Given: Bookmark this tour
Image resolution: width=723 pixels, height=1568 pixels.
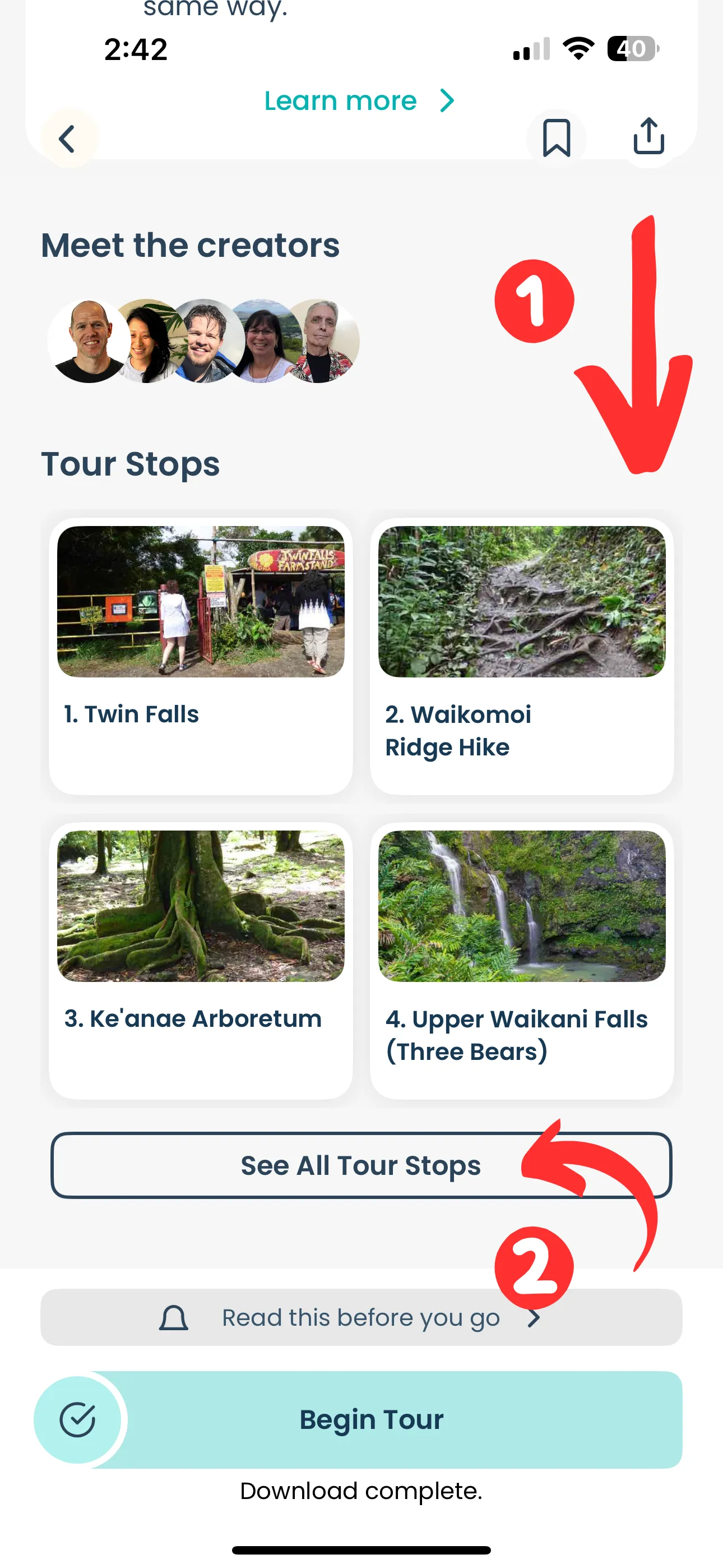Looking at the screenshot, I should click(556, 138).
